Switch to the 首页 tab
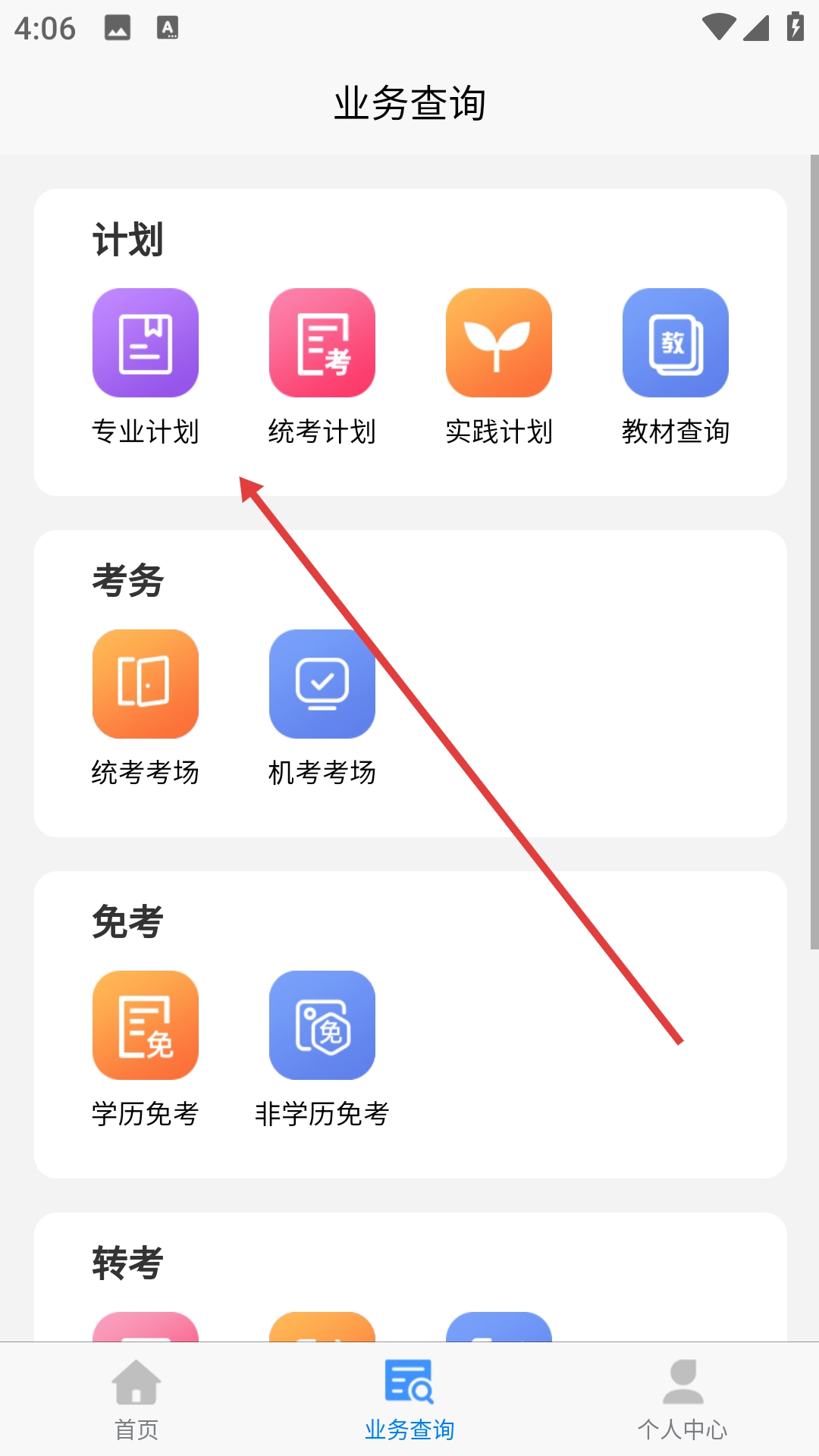This screenshot has width=819, height=1456. 136,1400
